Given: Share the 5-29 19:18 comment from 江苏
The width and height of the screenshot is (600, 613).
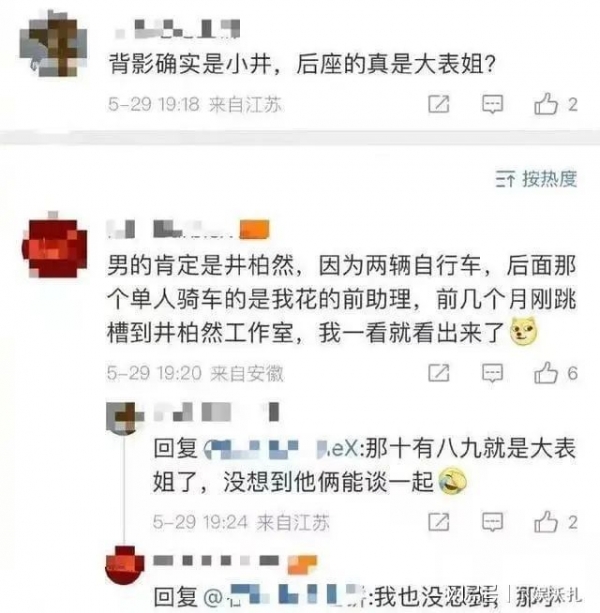Looking at the screenshot, I should [x=438, y=104].
